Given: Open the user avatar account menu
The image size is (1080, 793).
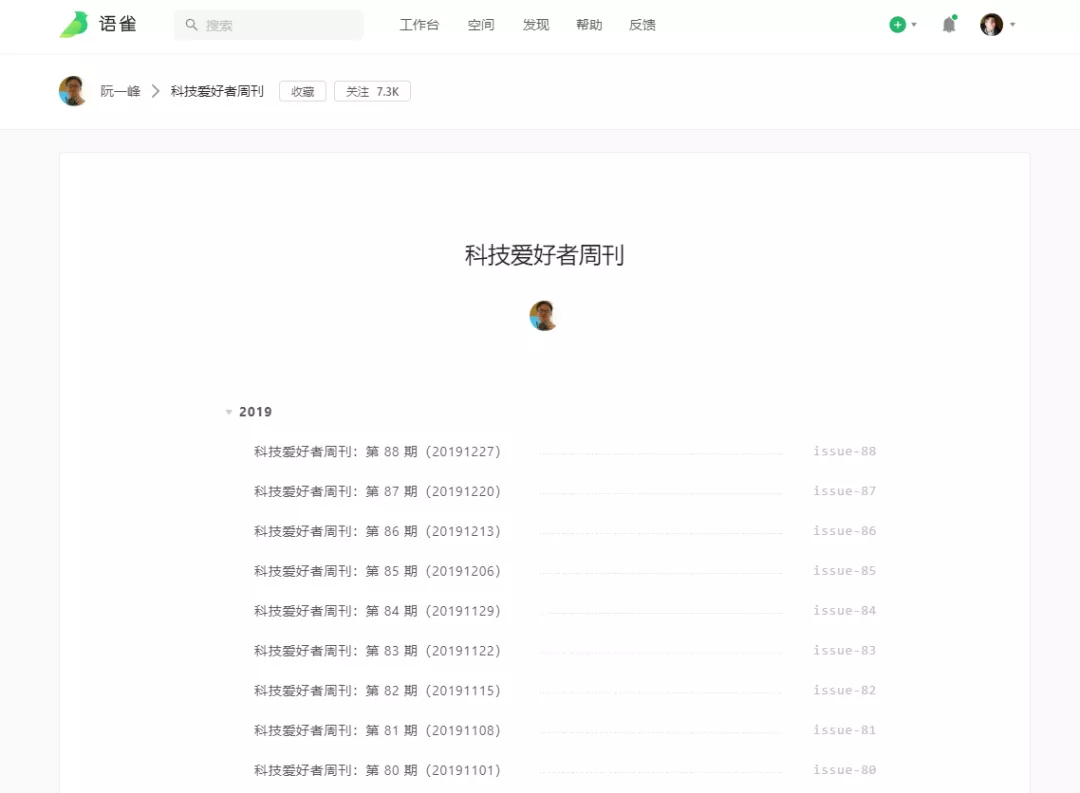Looking at the screenshot, I should 992,25.
